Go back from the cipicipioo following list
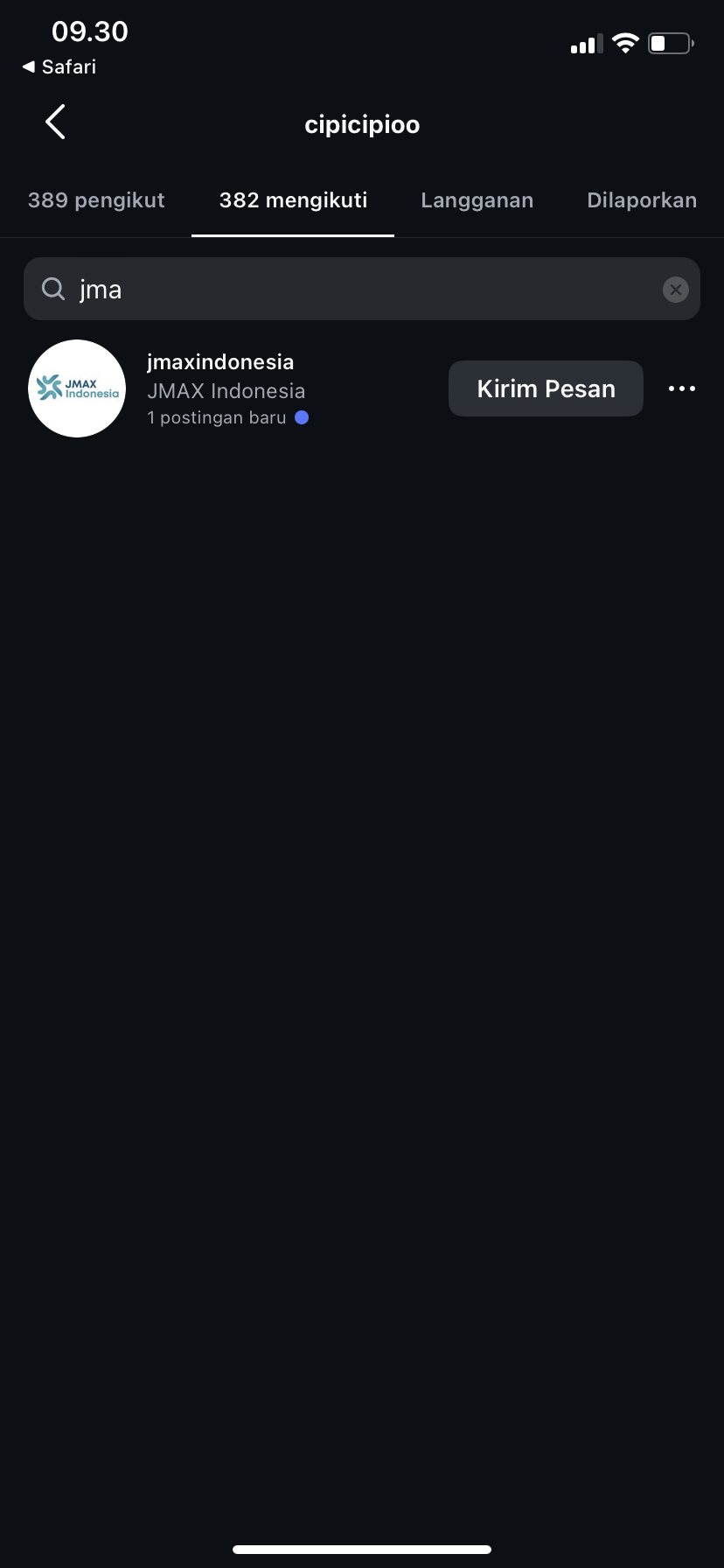 55,122
